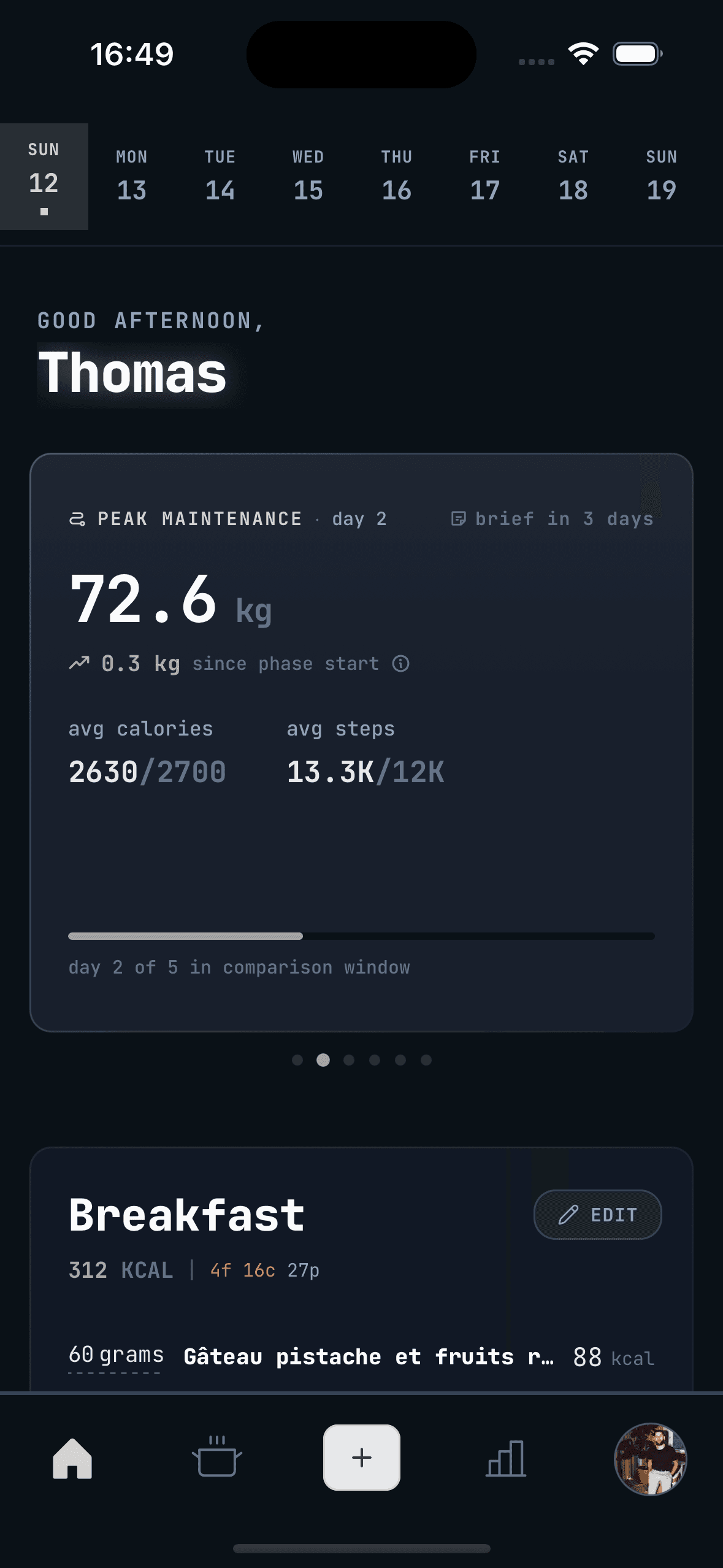Open the recipes cooking-pot icon

pos(216,1458)
